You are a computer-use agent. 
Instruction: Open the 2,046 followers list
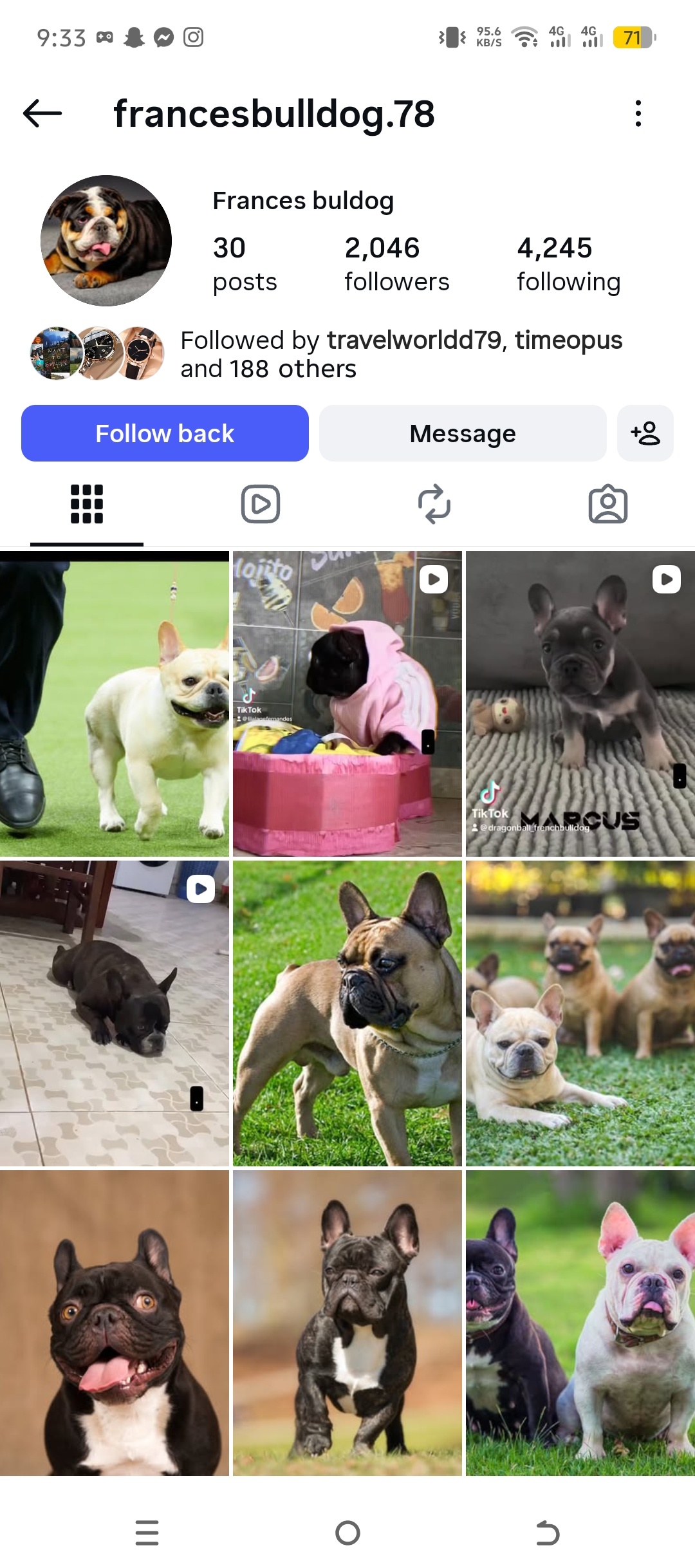point(396,264)
